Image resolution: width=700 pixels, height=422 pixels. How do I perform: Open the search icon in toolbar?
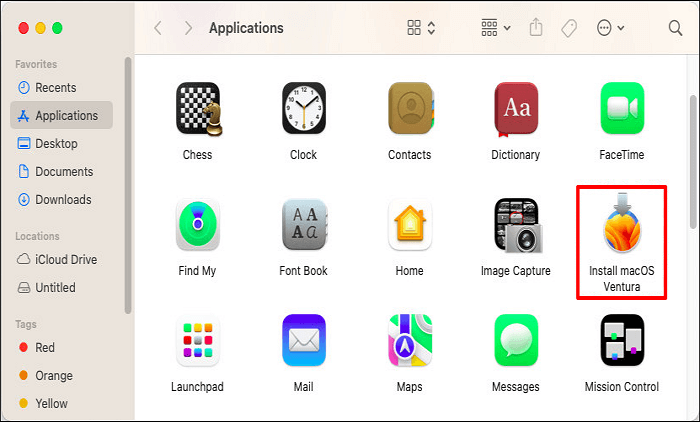pyautogui.click(x=675, y=28)
